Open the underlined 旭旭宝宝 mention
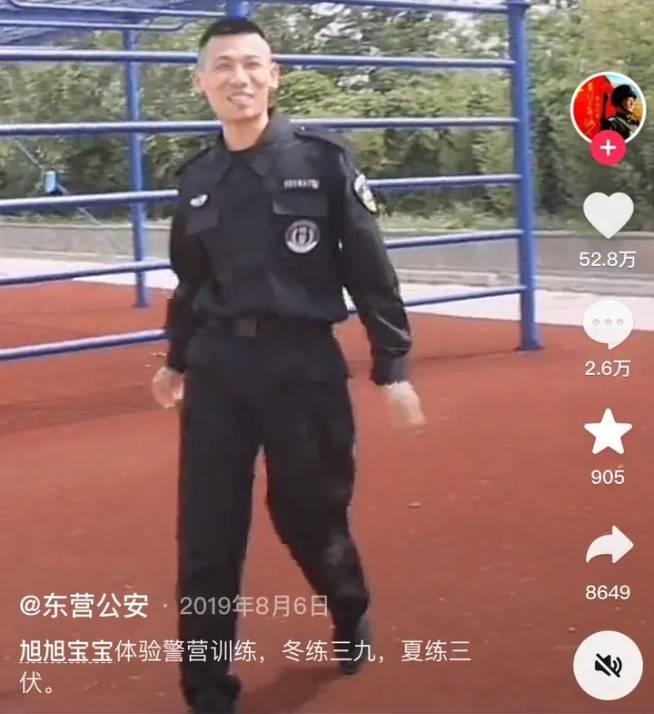Viewport: 654px width, 714px height. point(65,651)
